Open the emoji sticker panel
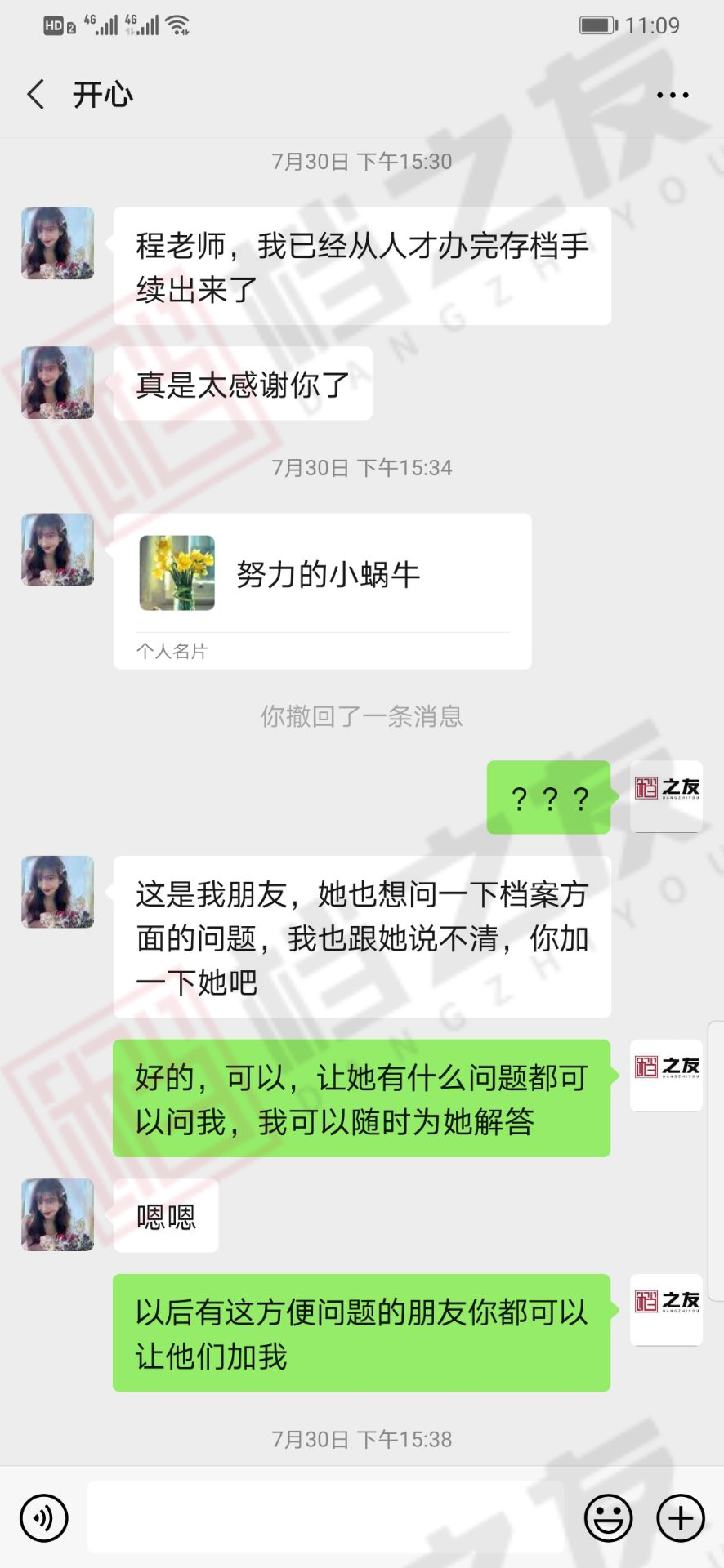This screenshot has width=724, height=1568. click(x=608, y=1518)
